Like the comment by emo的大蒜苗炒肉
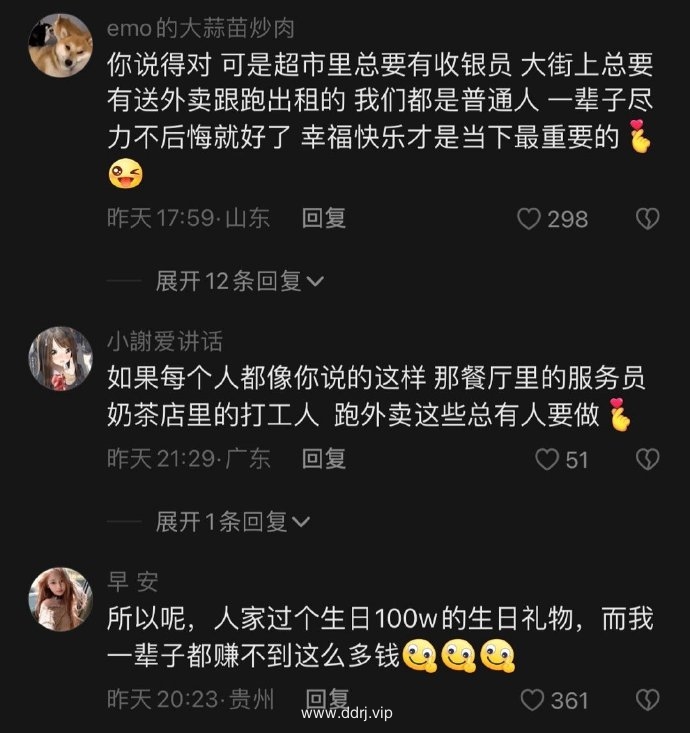 [529, 219]
